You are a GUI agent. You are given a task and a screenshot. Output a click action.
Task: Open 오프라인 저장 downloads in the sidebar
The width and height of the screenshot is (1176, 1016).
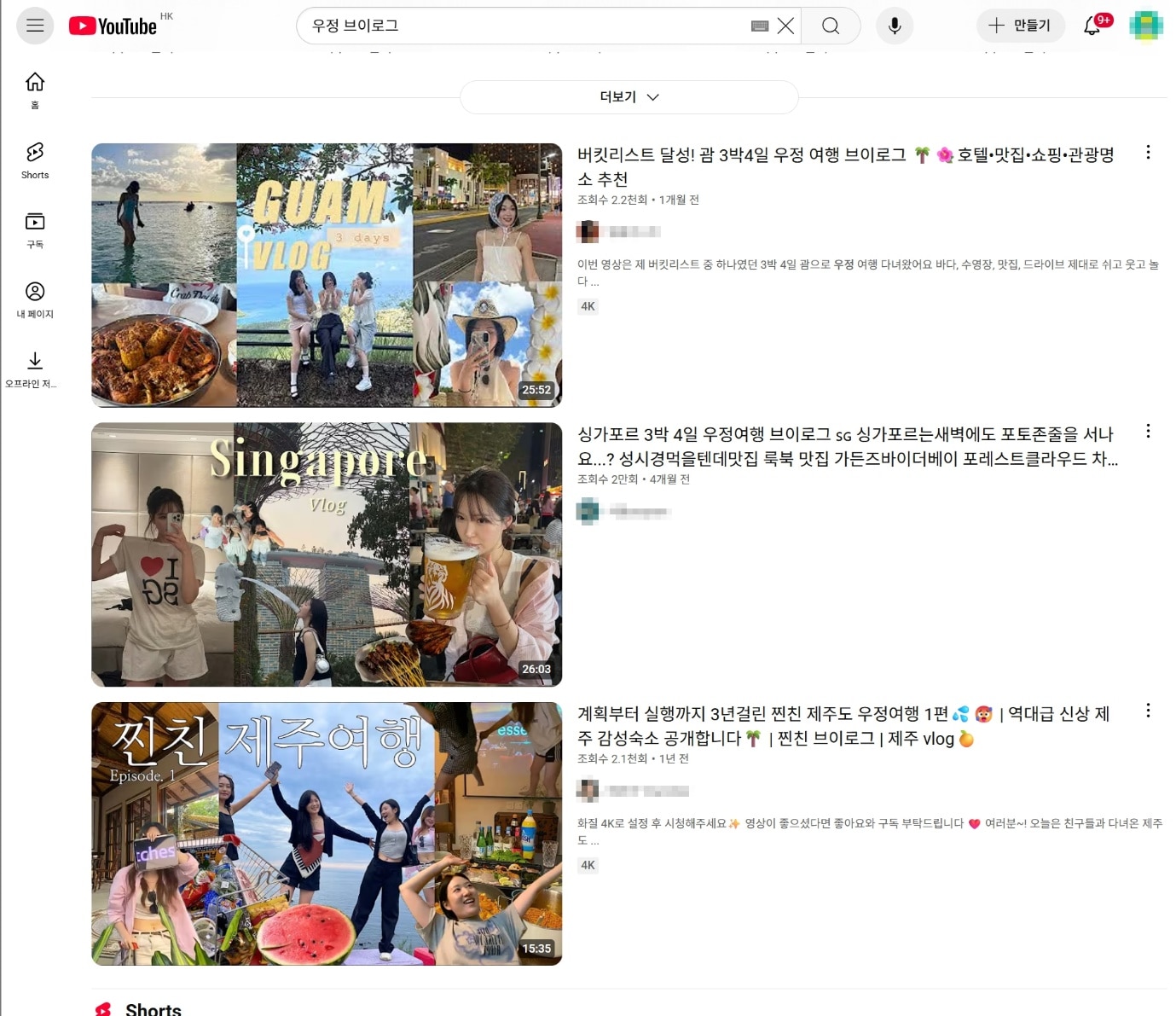pos(35,369)
